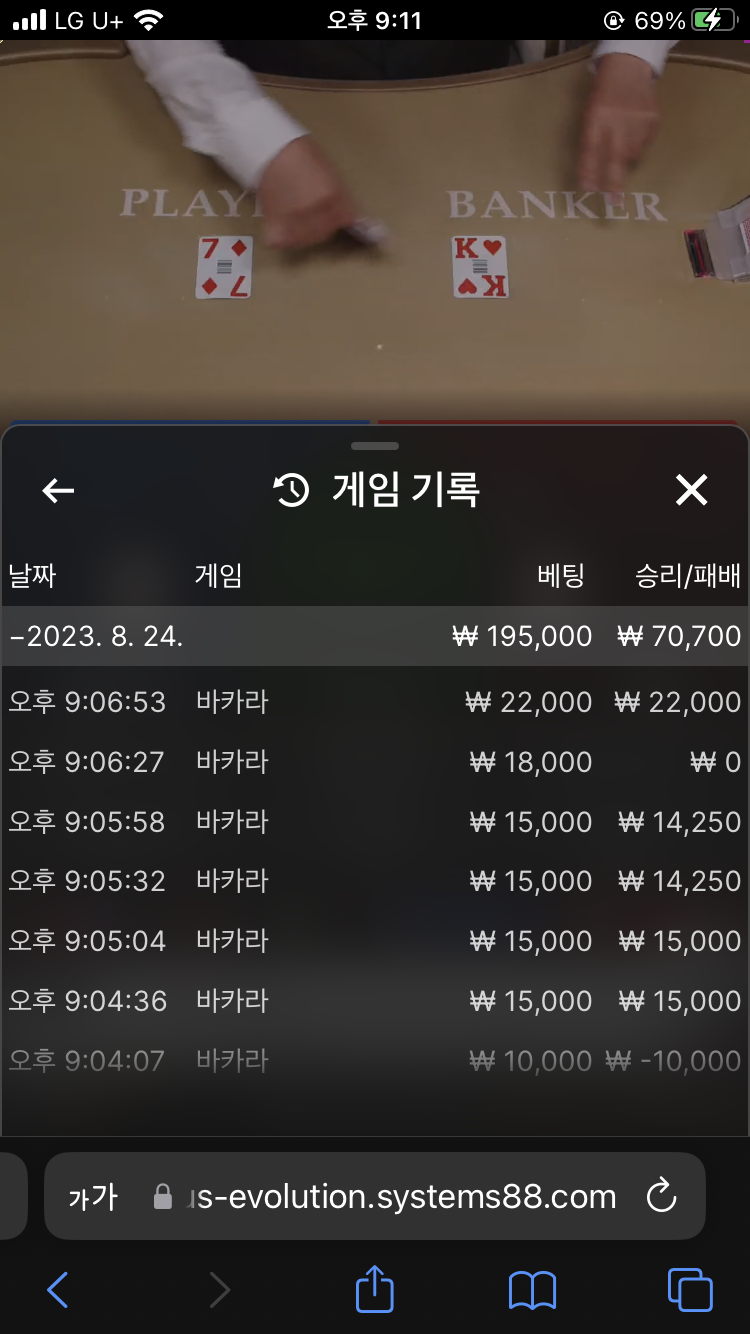
Task: Open the 9:05:58 baccarat round record
Action: point(375,822)
